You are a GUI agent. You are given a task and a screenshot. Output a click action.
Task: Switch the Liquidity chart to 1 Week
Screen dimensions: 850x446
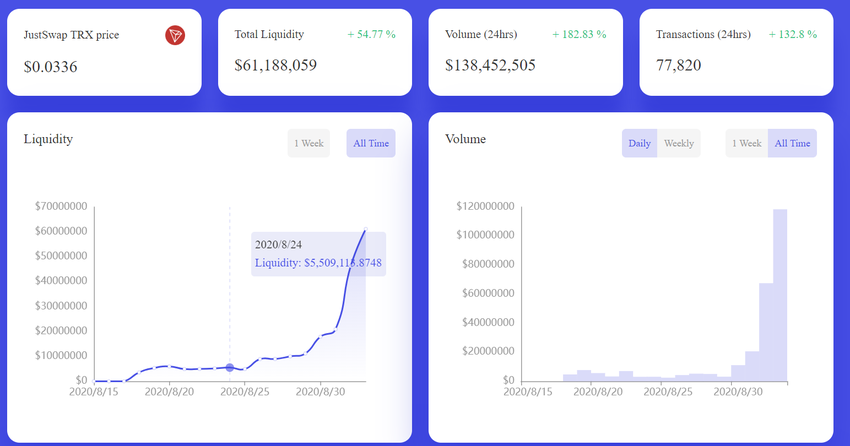pos(308,144)
